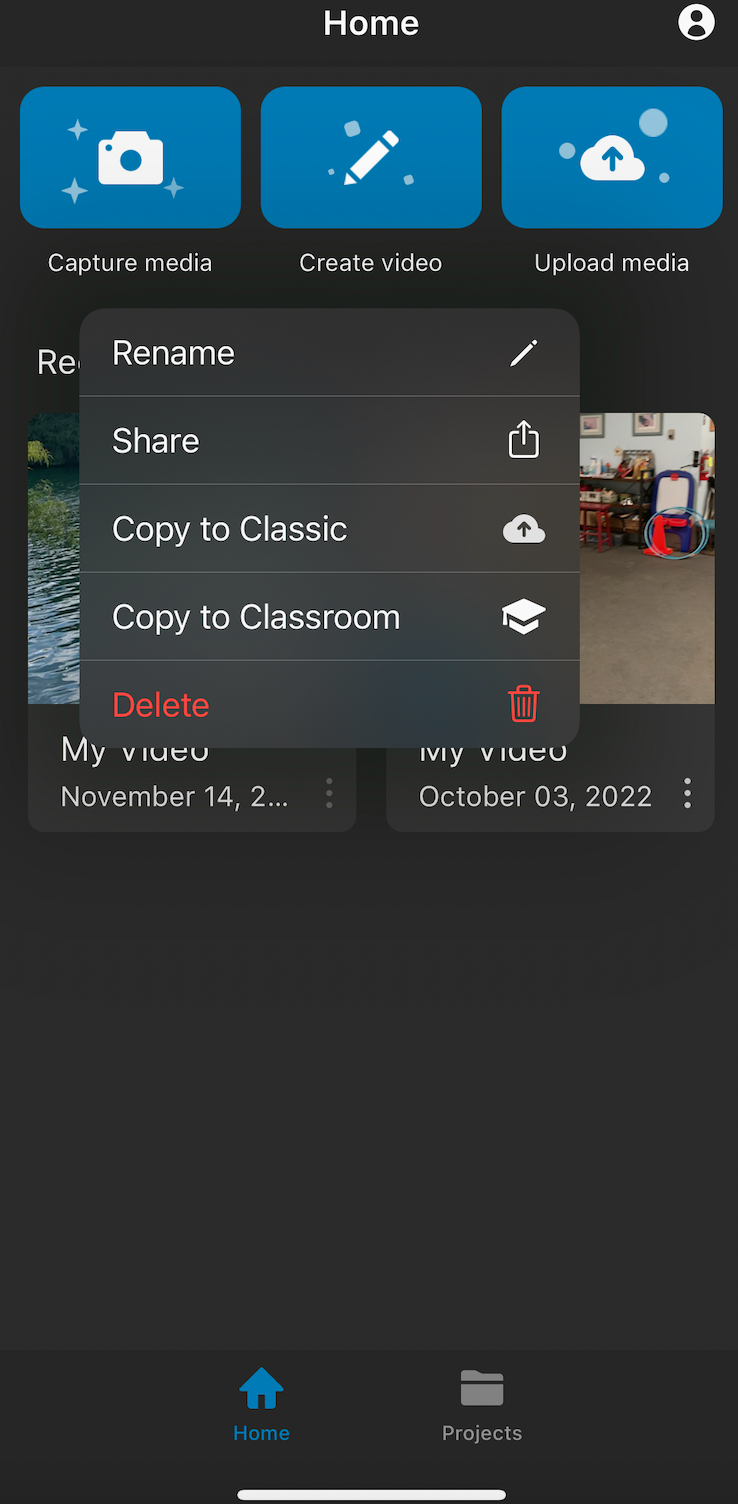Open the profile account icon
Image resolution: width=738 pixels, height=1504 pixels.
click(696, 22)
